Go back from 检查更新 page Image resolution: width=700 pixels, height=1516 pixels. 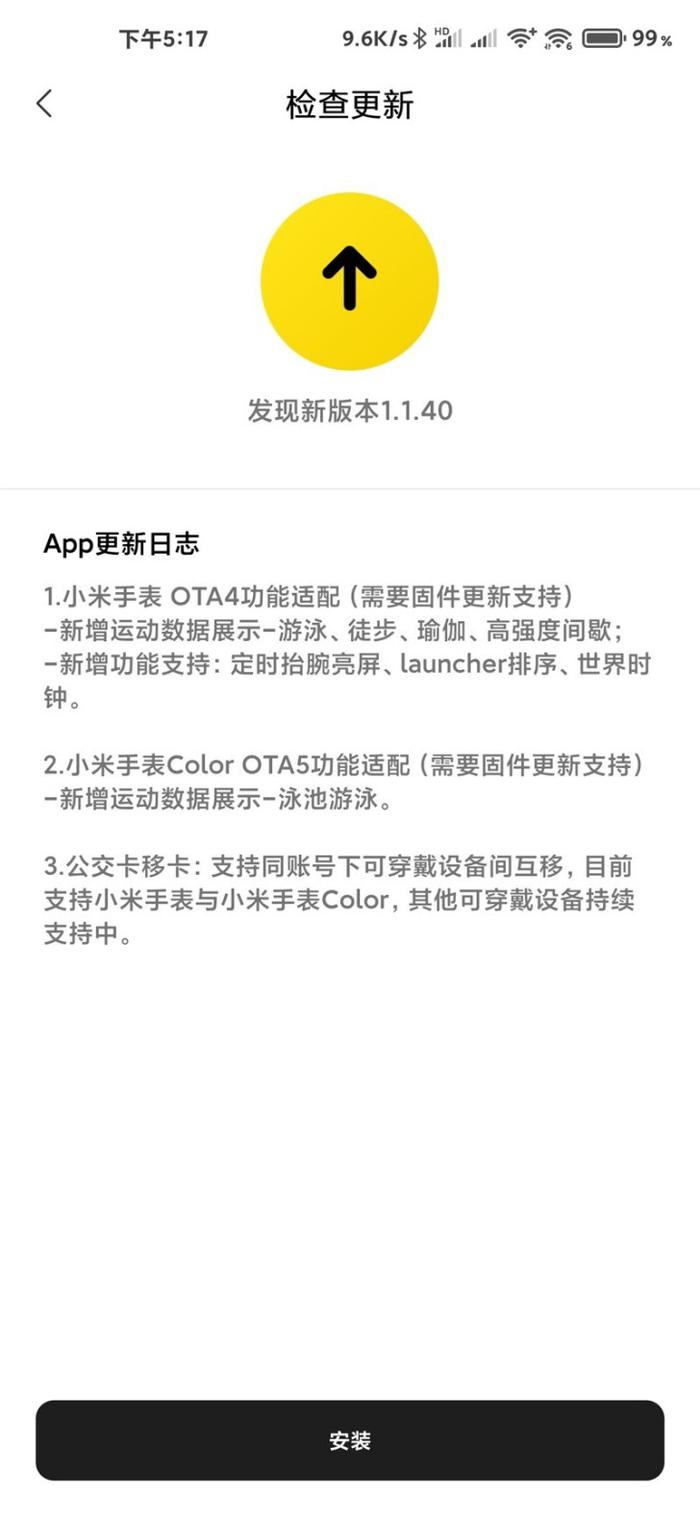44,103
